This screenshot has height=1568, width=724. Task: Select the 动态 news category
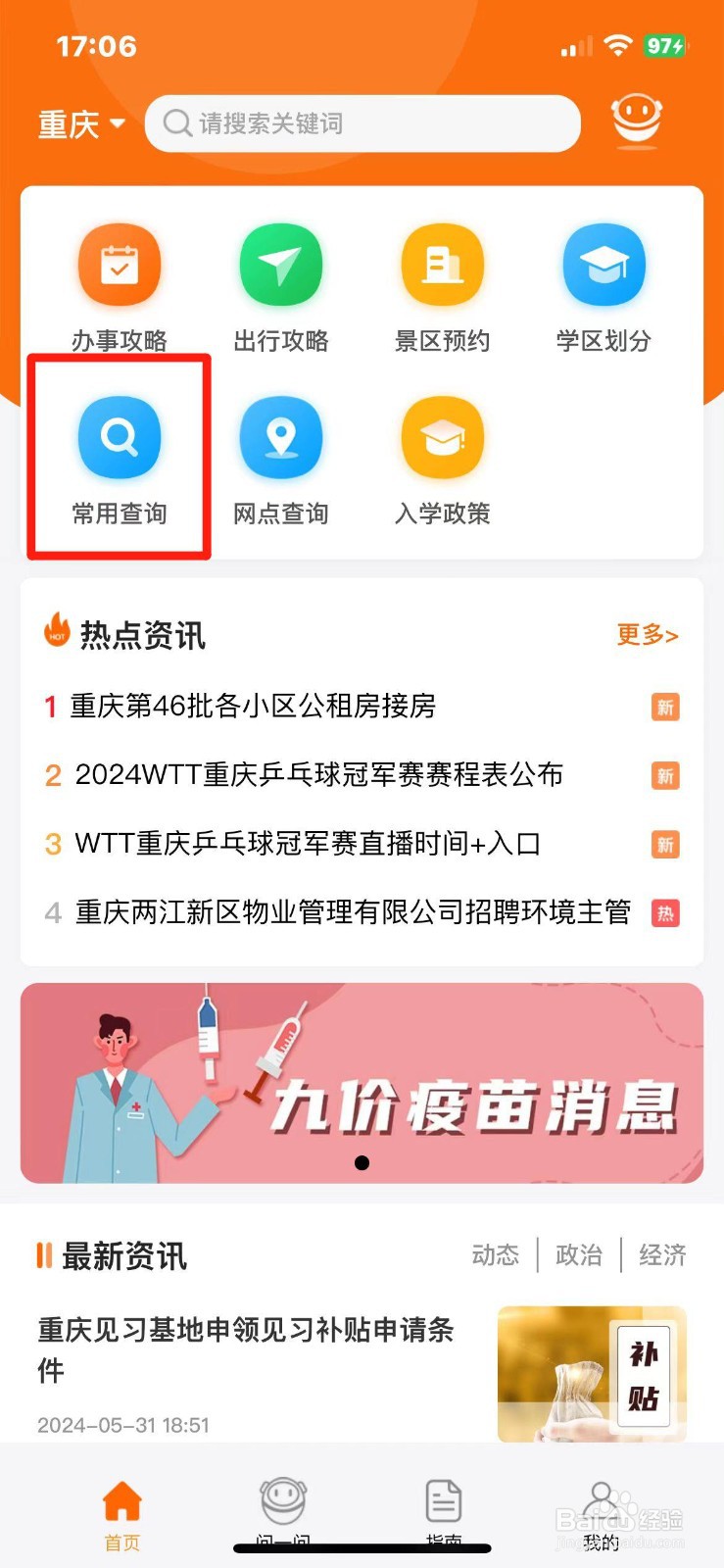click(495, 1254)
